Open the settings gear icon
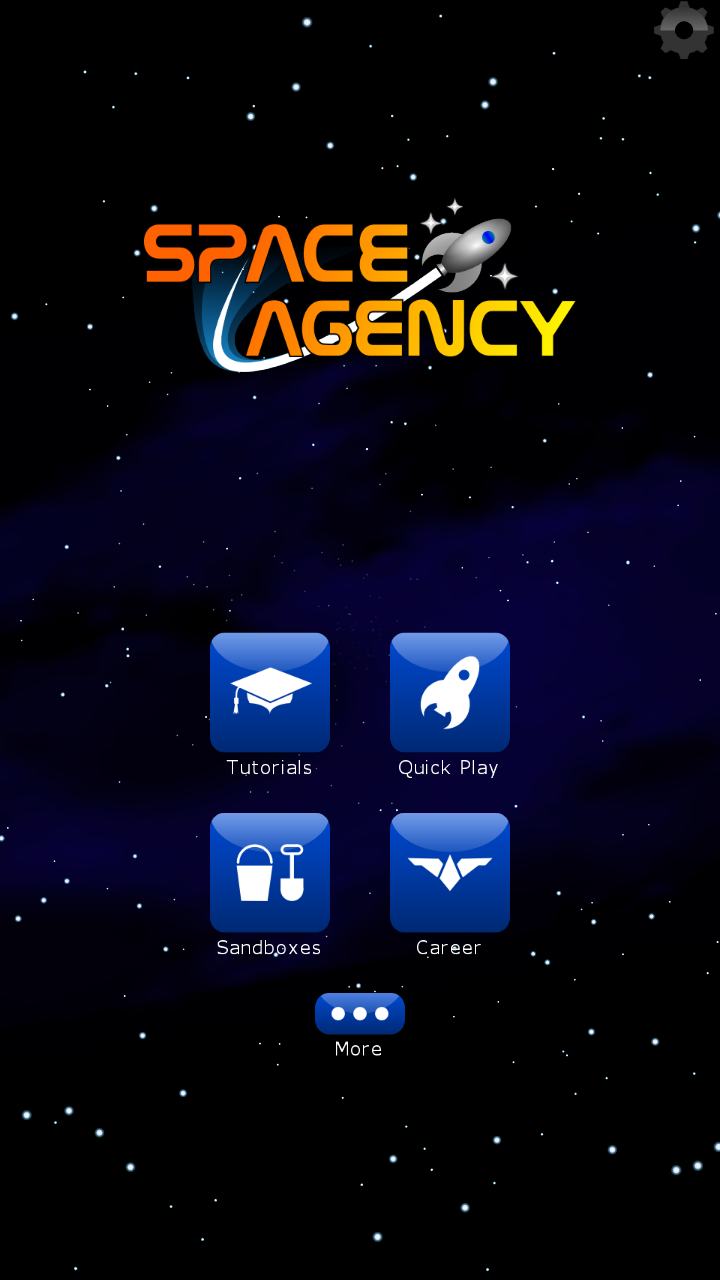720x1280 pixels. point(684,30)
